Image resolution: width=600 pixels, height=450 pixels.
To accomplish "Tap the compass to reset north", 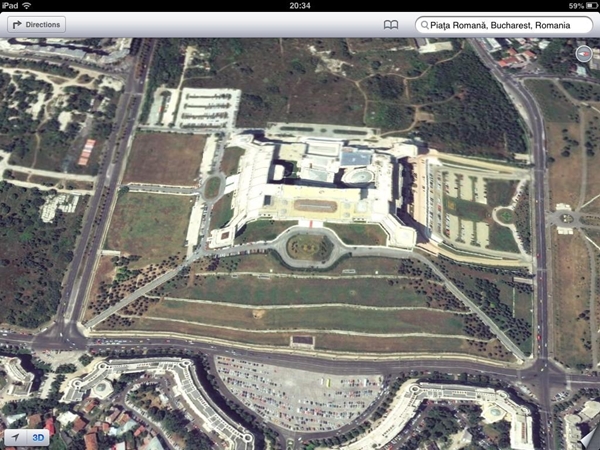I will (x=583, y=52).
